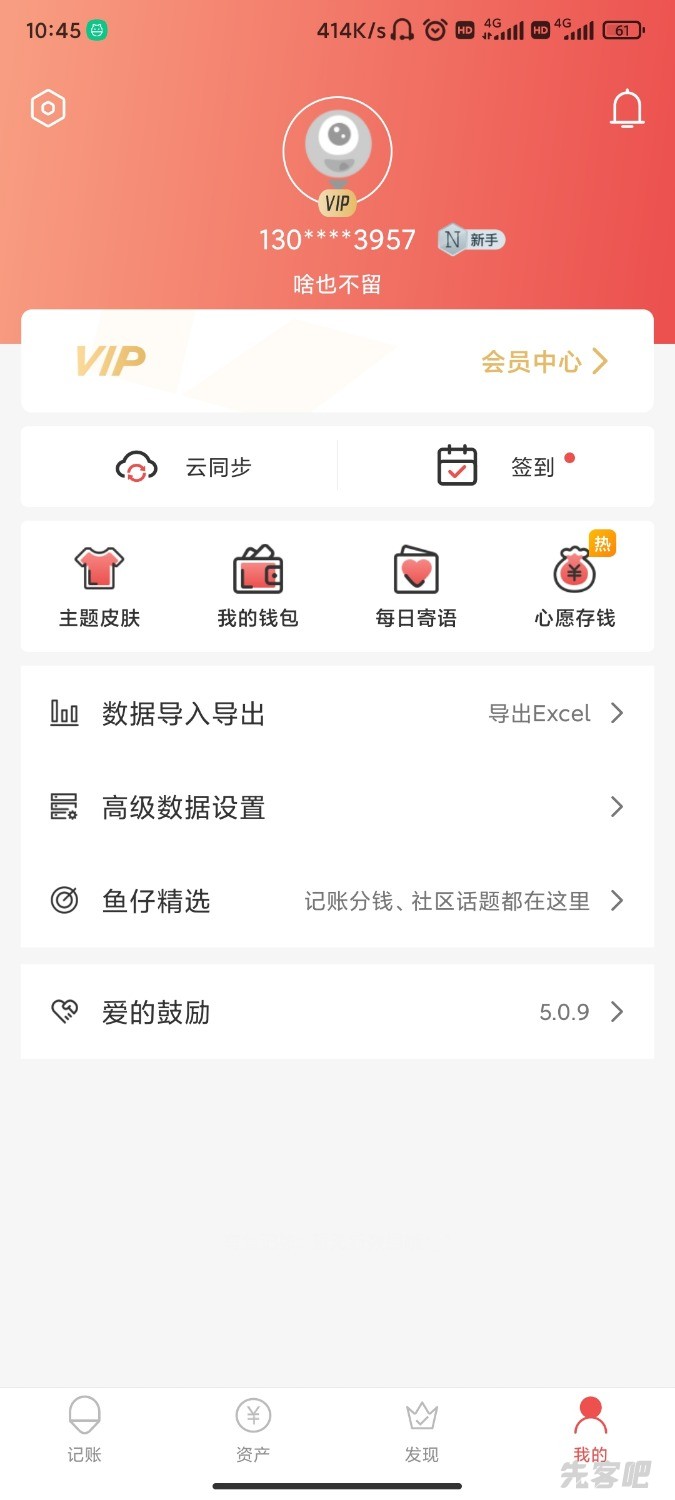Open 心愿存钱 wish savings
Screen dimensions: 675x1500
click(574, 586)
